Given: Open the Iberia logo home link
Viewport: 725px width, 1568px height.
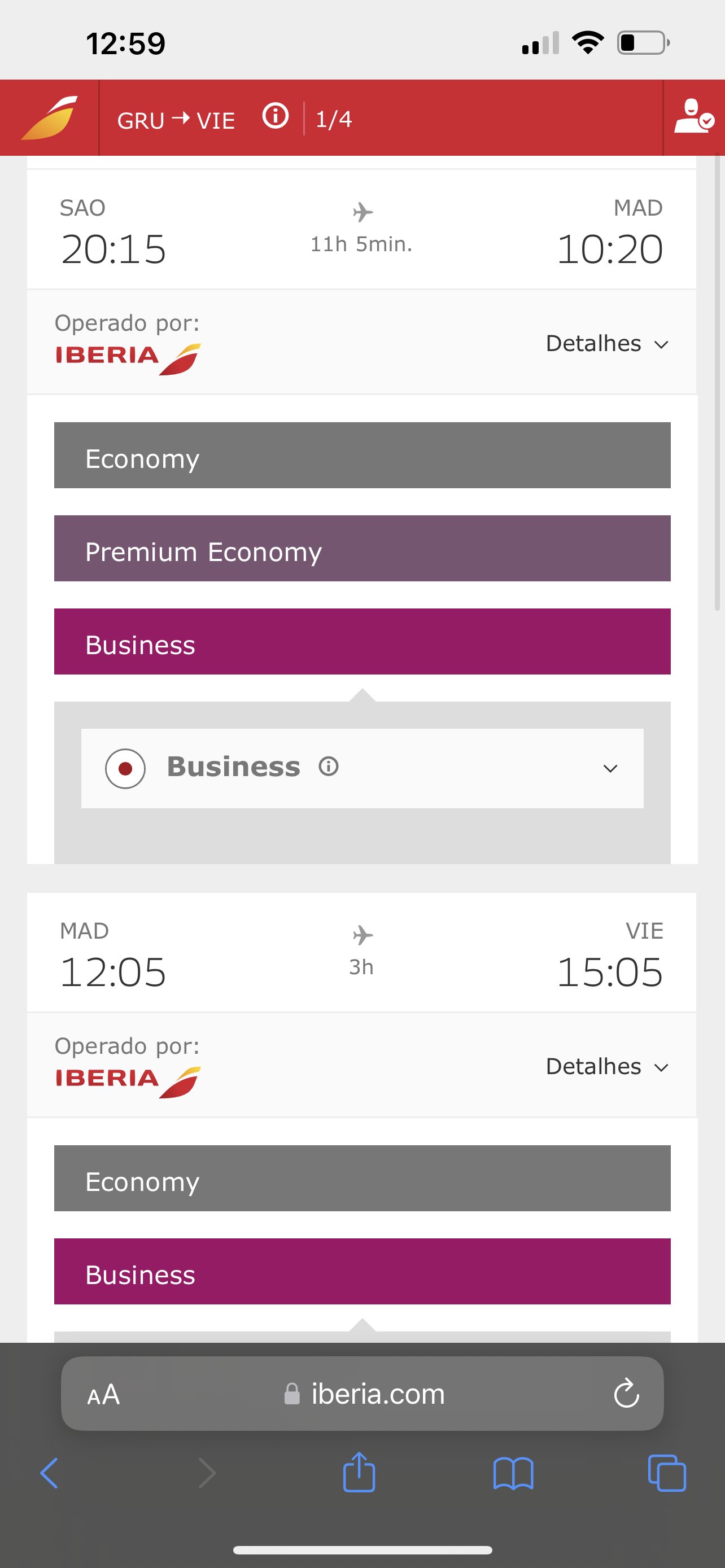Looking at the screenshot, I should click(49, 117).
